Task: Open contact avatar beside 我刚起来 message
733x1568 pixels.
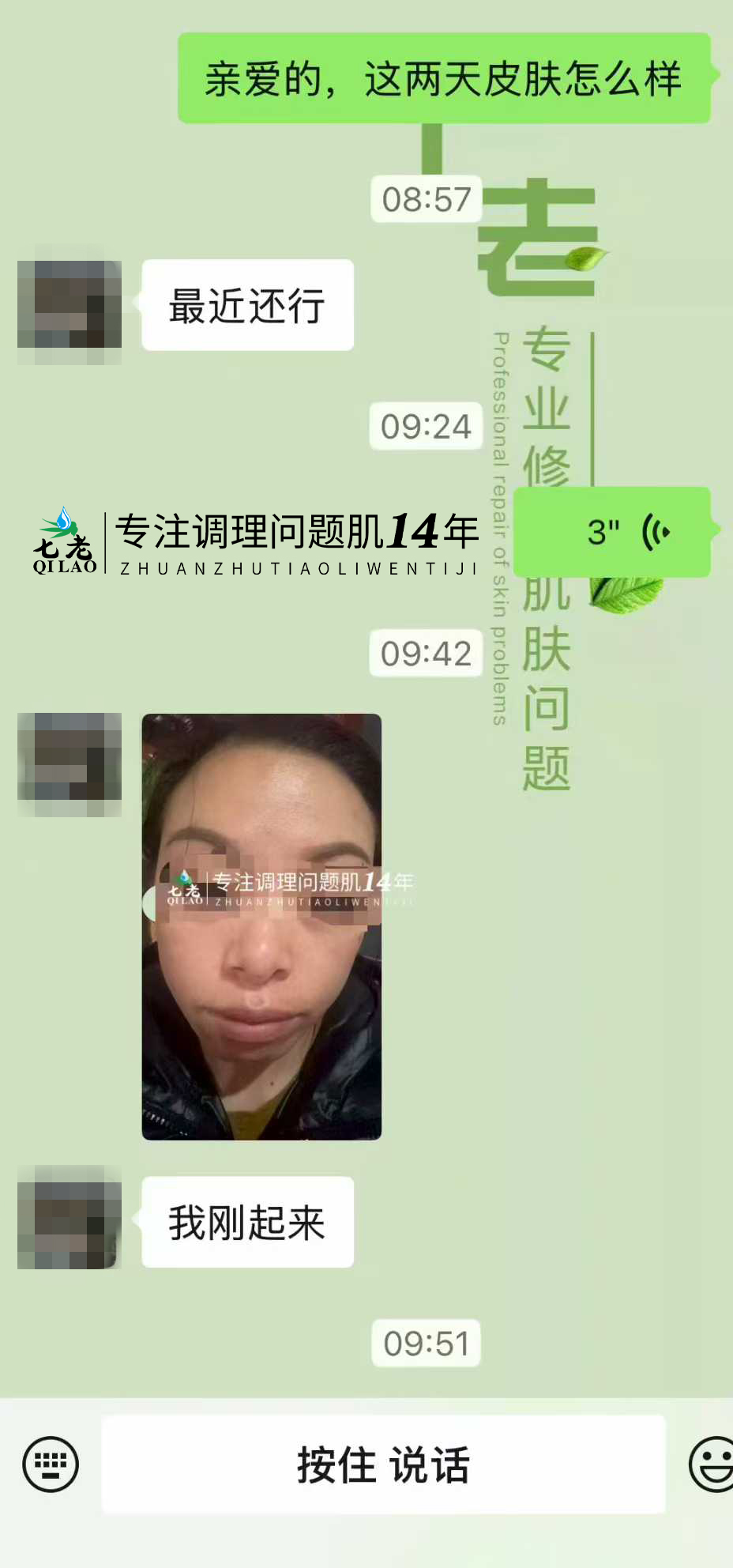Action: click(70, 1217)
